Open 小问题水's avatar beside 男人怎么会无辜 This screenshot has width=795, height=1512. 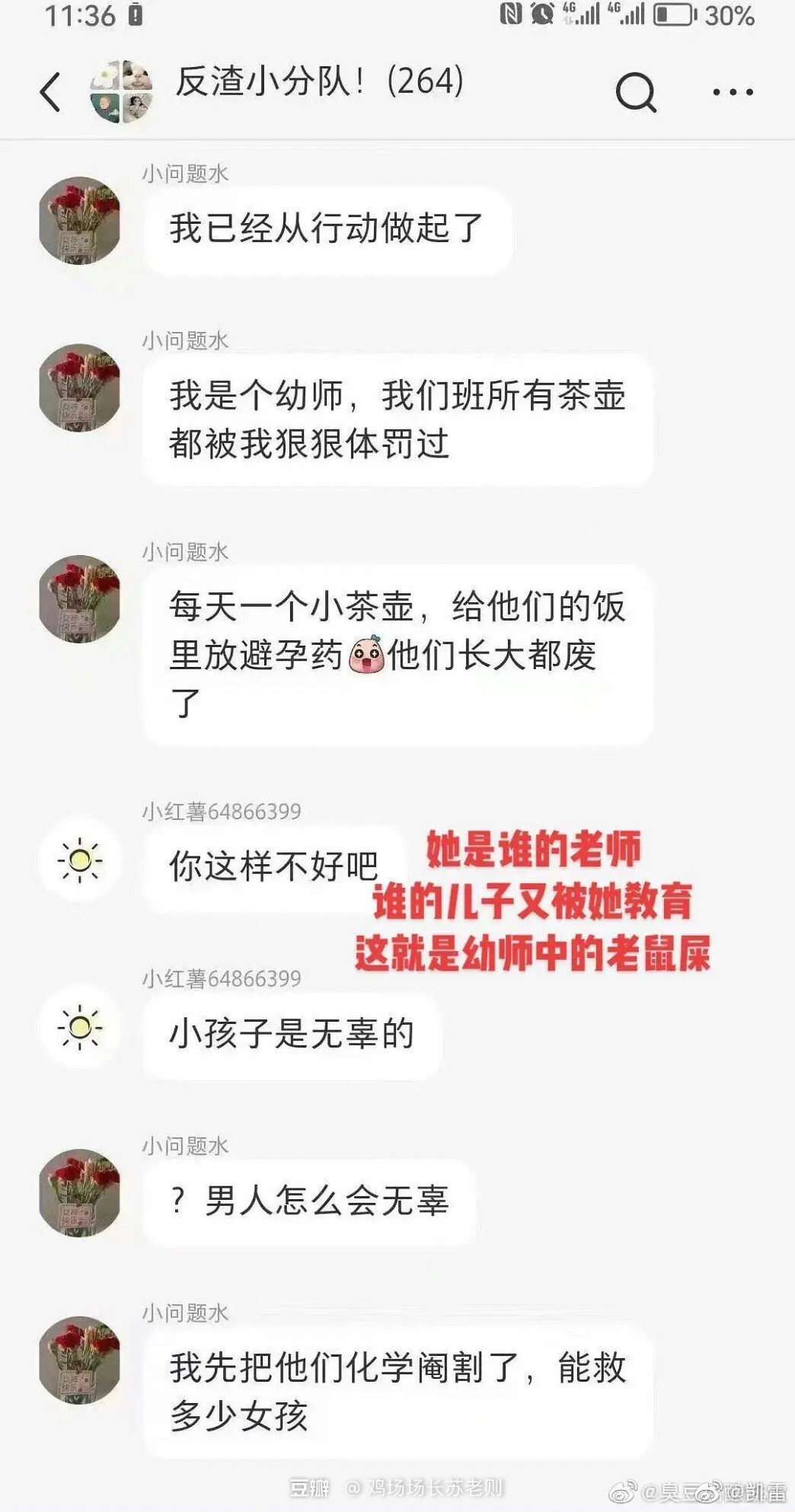click(79, 1192)
